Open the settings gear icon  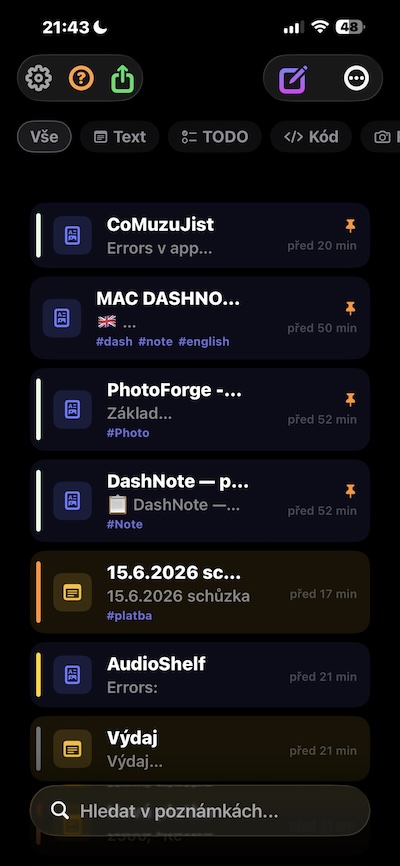coord(39,78)
